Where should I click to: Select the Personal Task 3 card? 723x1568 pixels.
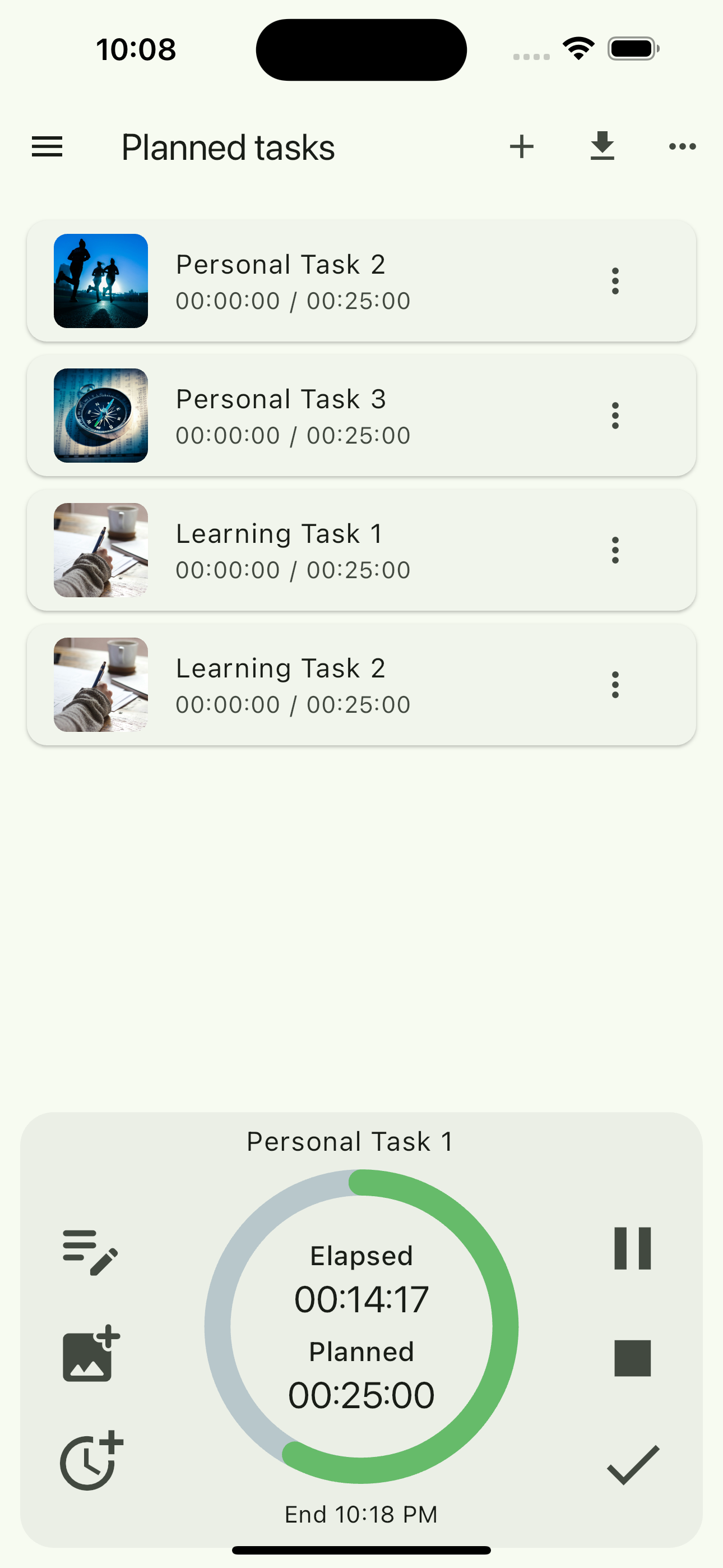(361, 415)
